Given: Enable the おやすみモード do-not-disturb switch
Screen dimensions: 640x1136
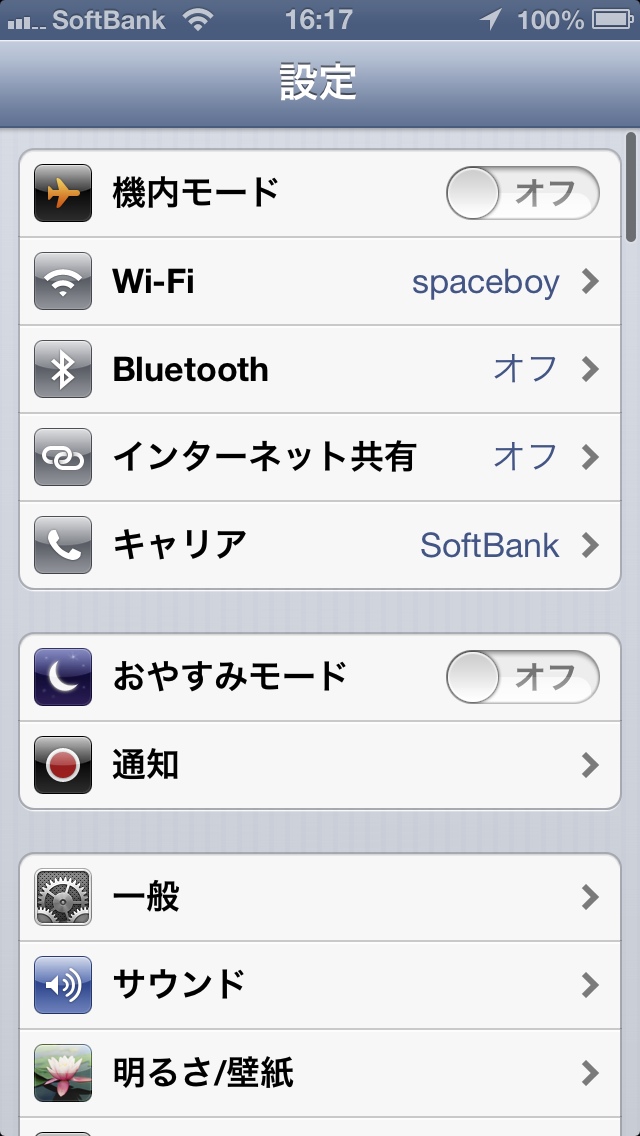Looking at the screenshot, I should 522,677.
